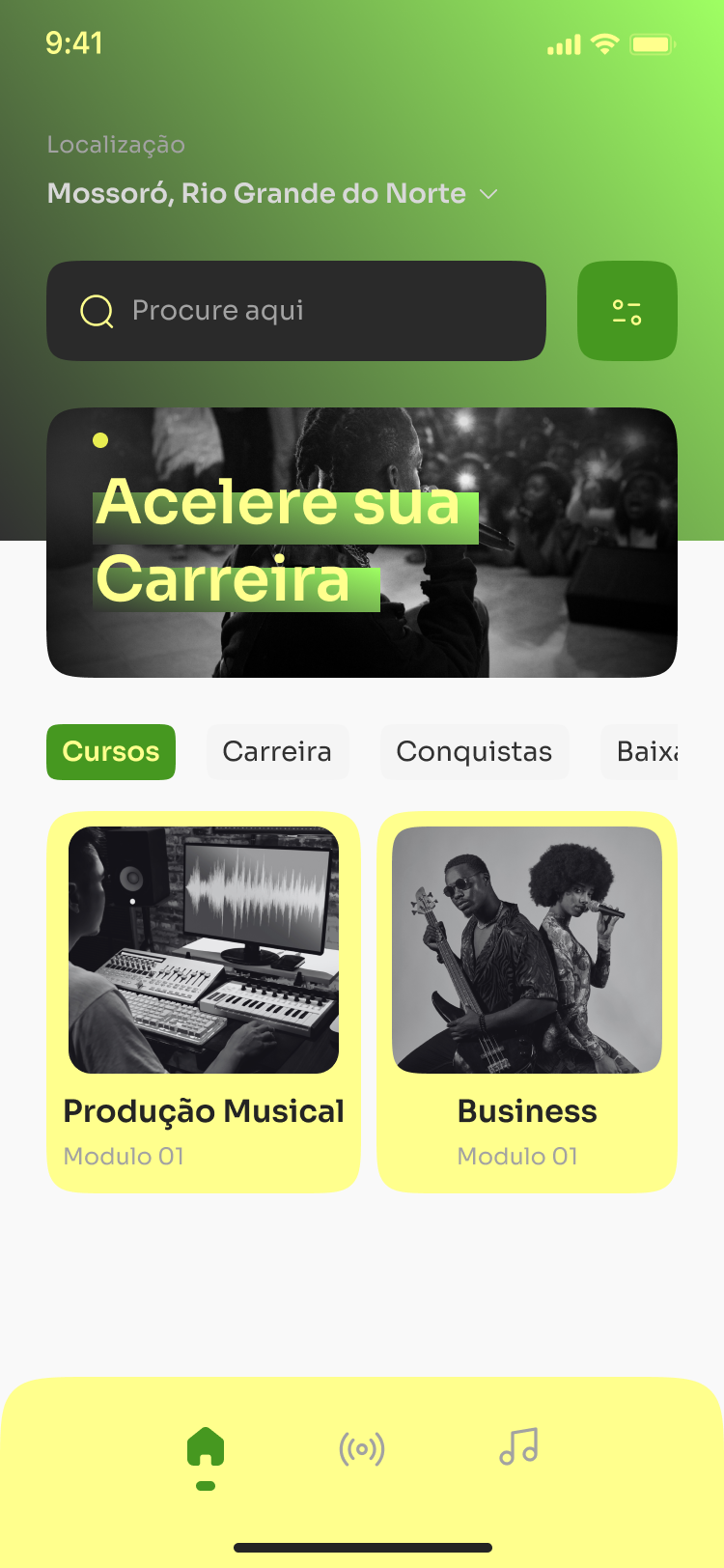Tap the cellular signal bars icon
The width and height of the screenshot is (724, 1568).
[x=563, y=43]
